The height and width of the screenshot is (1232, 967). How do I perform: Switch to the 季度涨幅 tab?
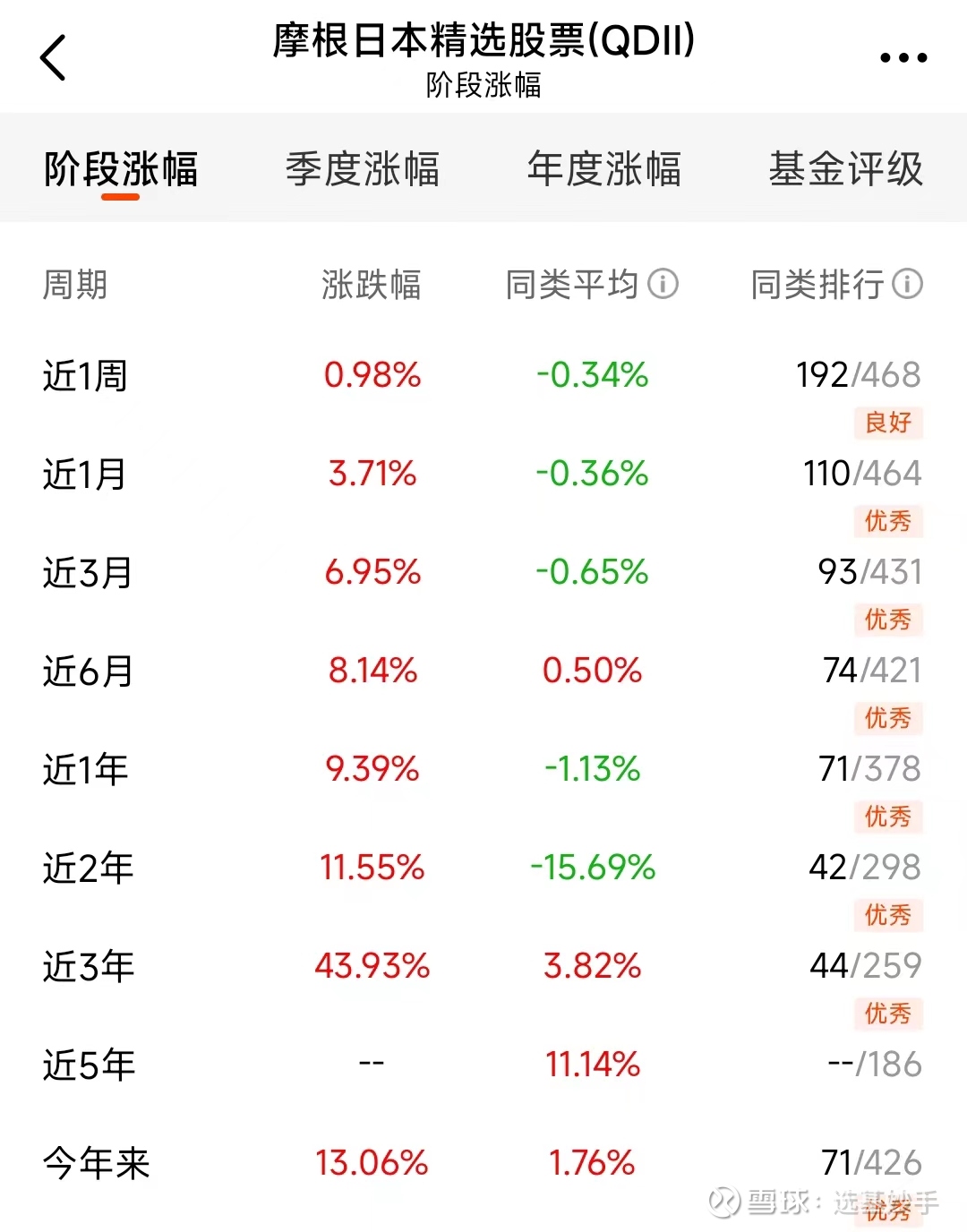coord(363,168)
